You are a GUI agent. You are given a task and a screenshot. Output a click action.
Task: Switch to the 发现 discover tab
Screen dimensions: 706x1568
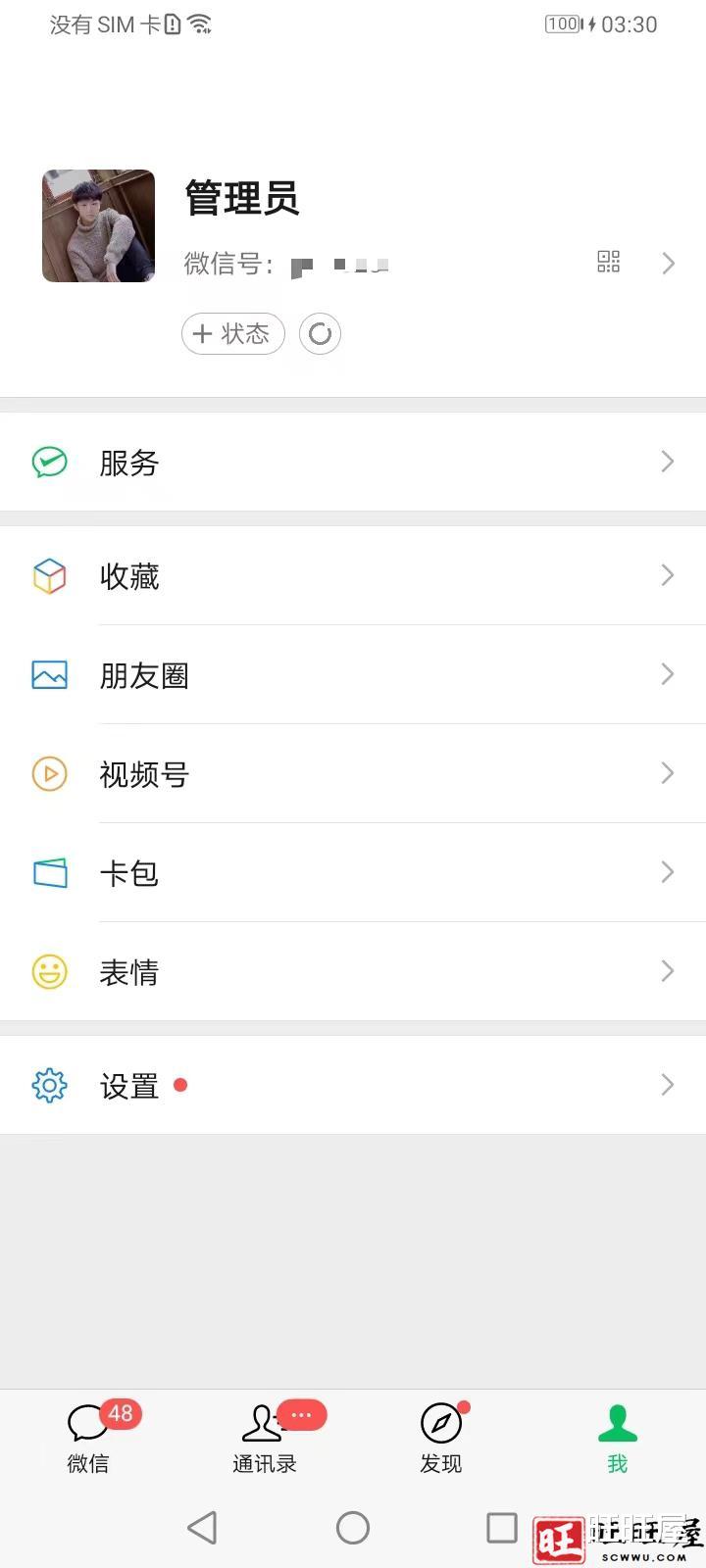(x=441, y=1438)
